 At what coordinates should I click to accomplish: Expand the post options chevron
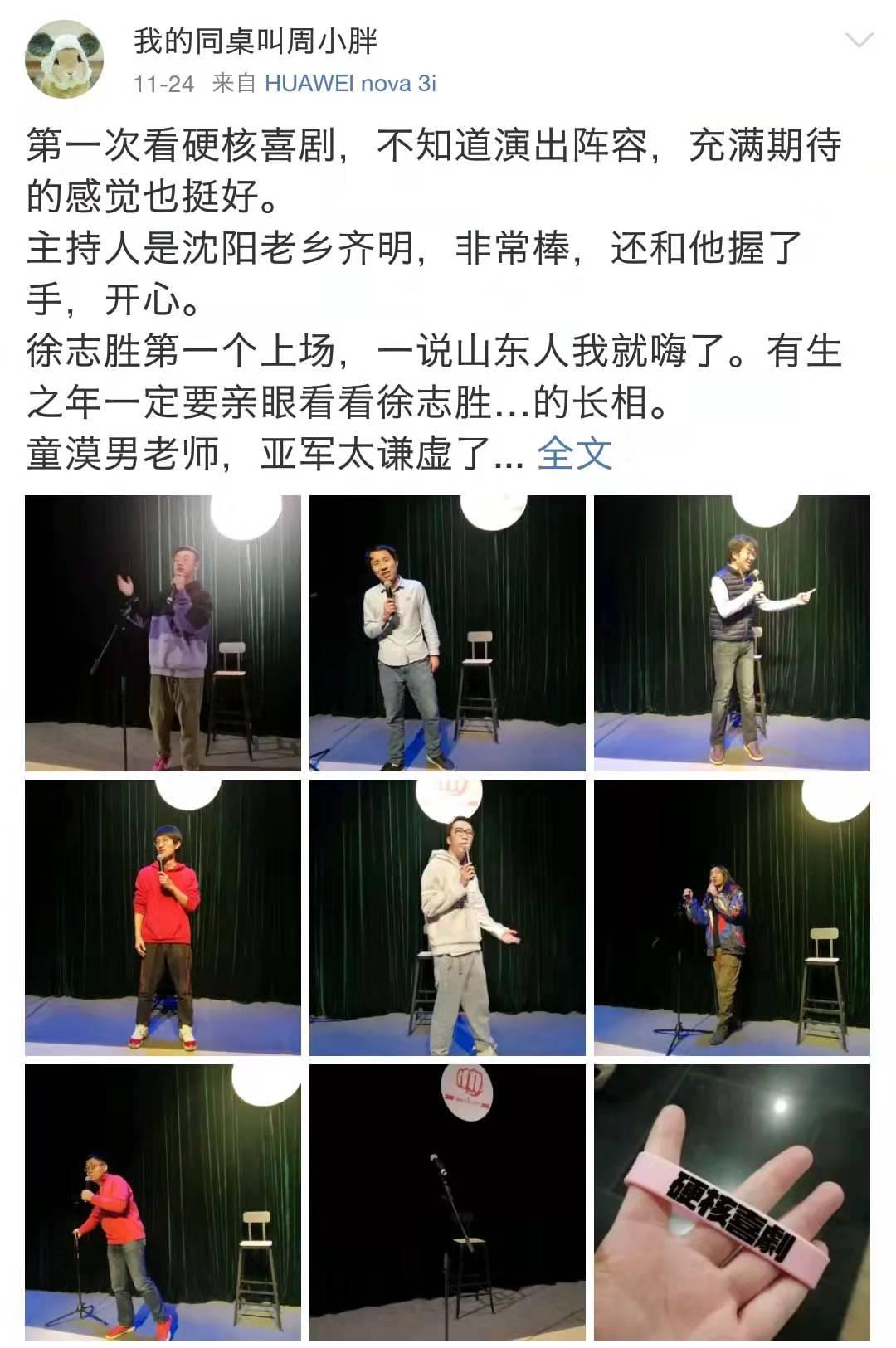coord(859,40)
